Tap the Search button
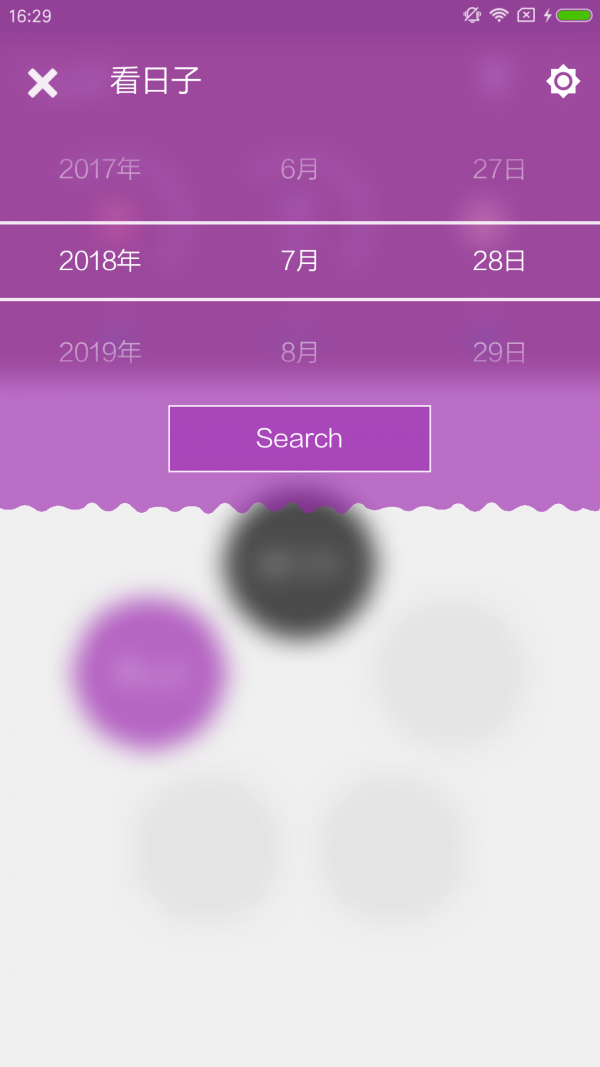This screenshot has height=1067, width=600. pyautogui.click(x=299, y=438)
